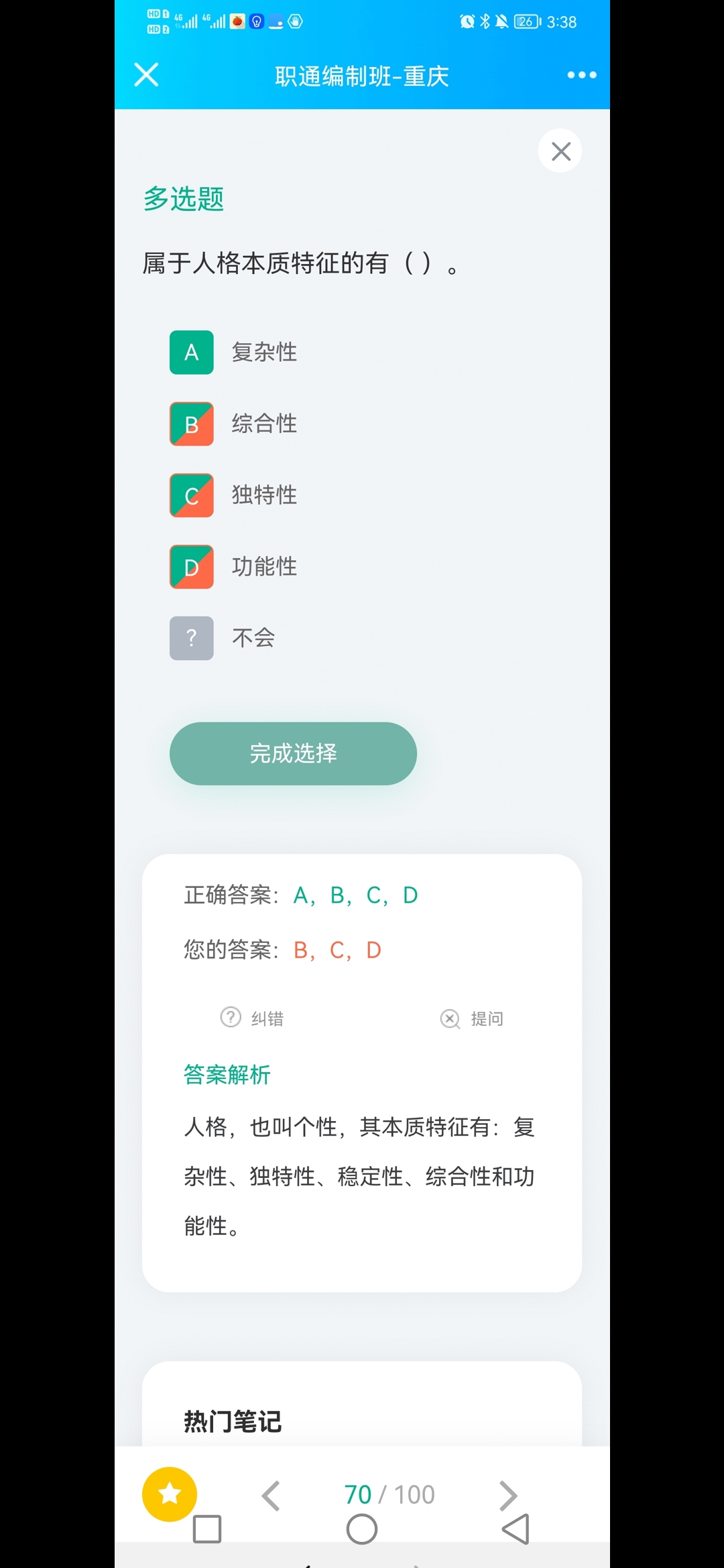Tap the system back button
The height and width of the screenshot is (1568, 724).
pyautogui.click(x=516, y=1530)
